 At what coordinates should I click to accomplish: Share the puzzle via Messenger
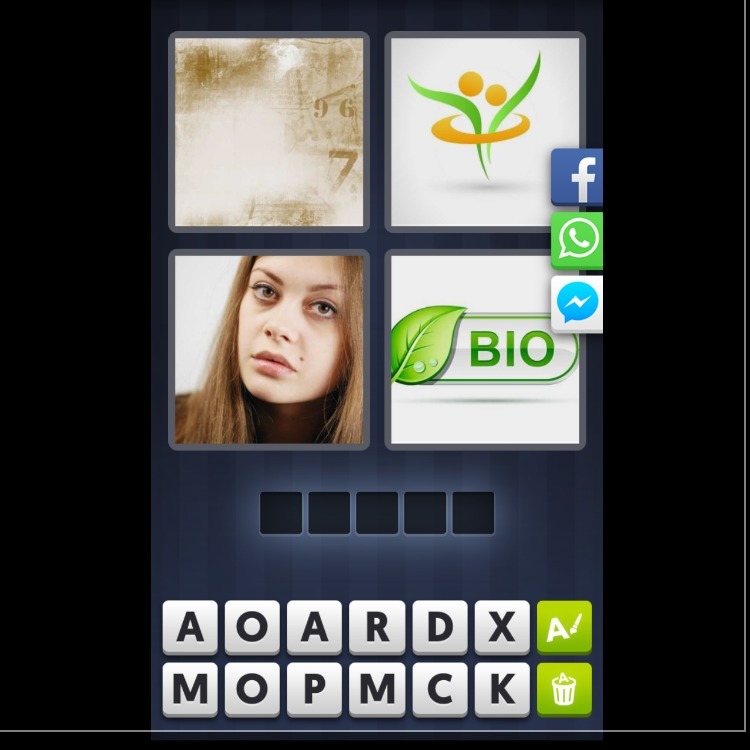577,304
